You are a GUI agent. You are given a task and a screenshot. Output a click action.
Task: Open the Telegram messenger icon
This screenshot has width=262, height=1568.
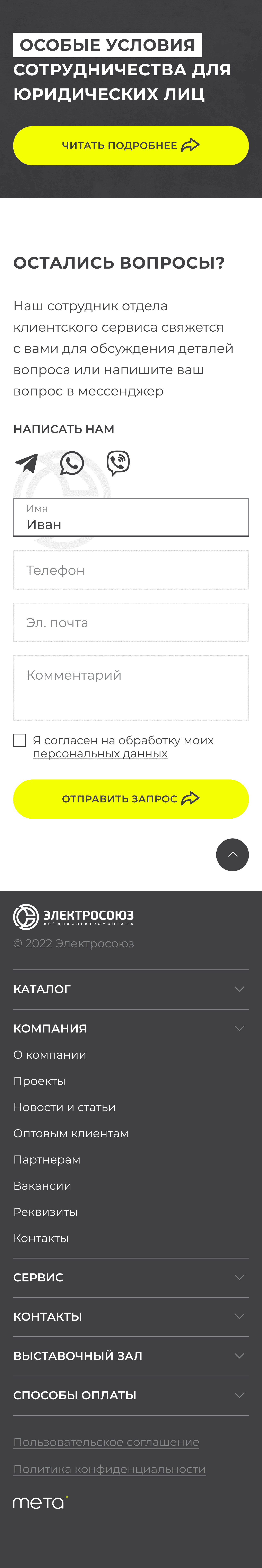click(x=26, y=463)
